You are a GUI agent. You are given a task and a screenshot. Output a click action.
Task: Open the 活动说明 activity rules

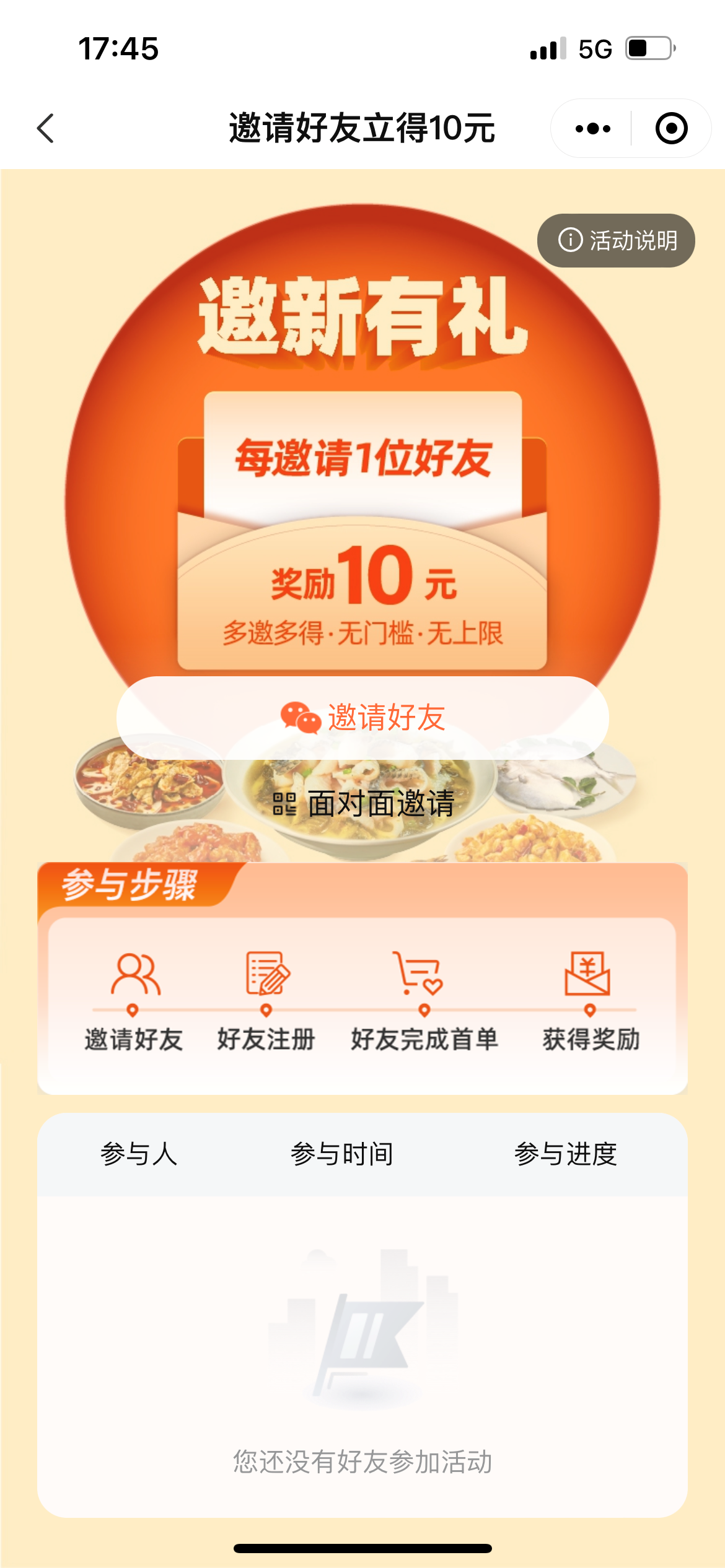[616, 240]
